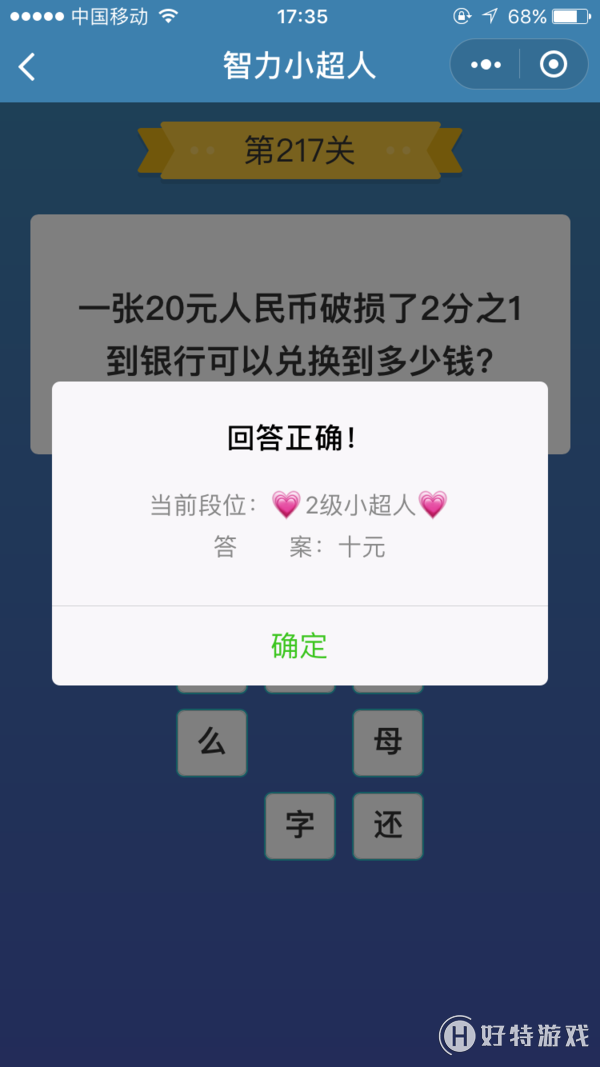
Task: Confirm the dialog with 确定
Action: 299,646
